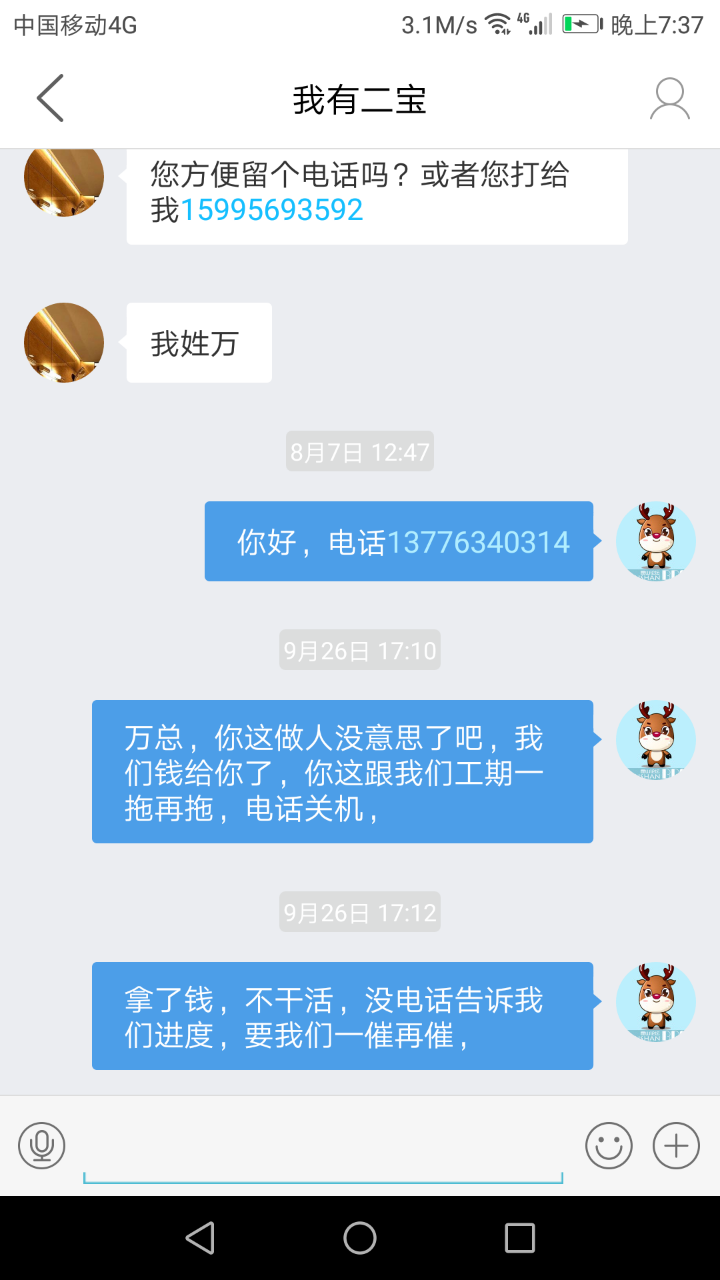Open the emoji picker
The height and width of the screenshot is (1280, 720).
point(608,1145)
